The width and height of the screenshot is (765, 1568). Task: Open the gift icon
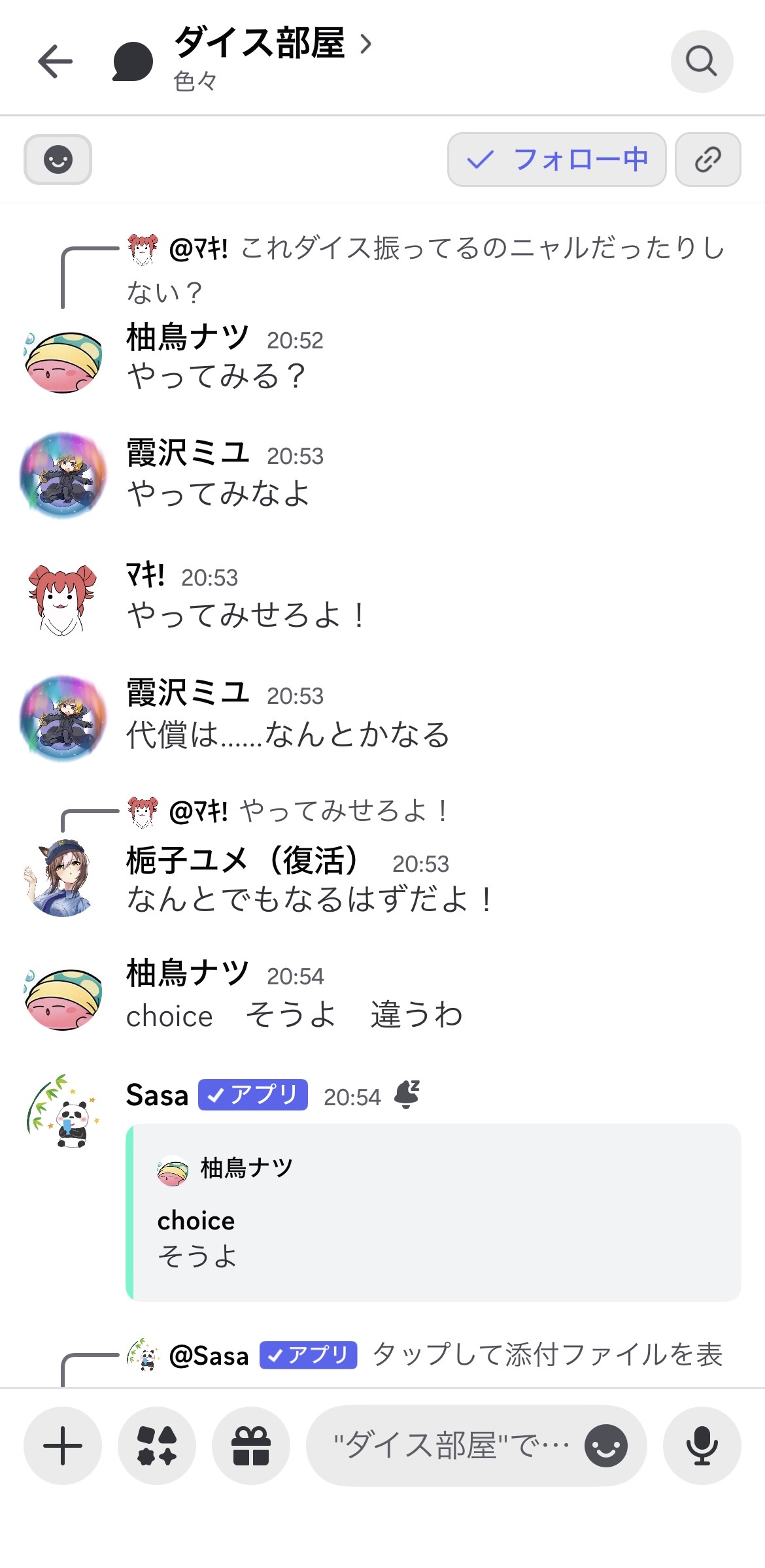(251, 1446)
